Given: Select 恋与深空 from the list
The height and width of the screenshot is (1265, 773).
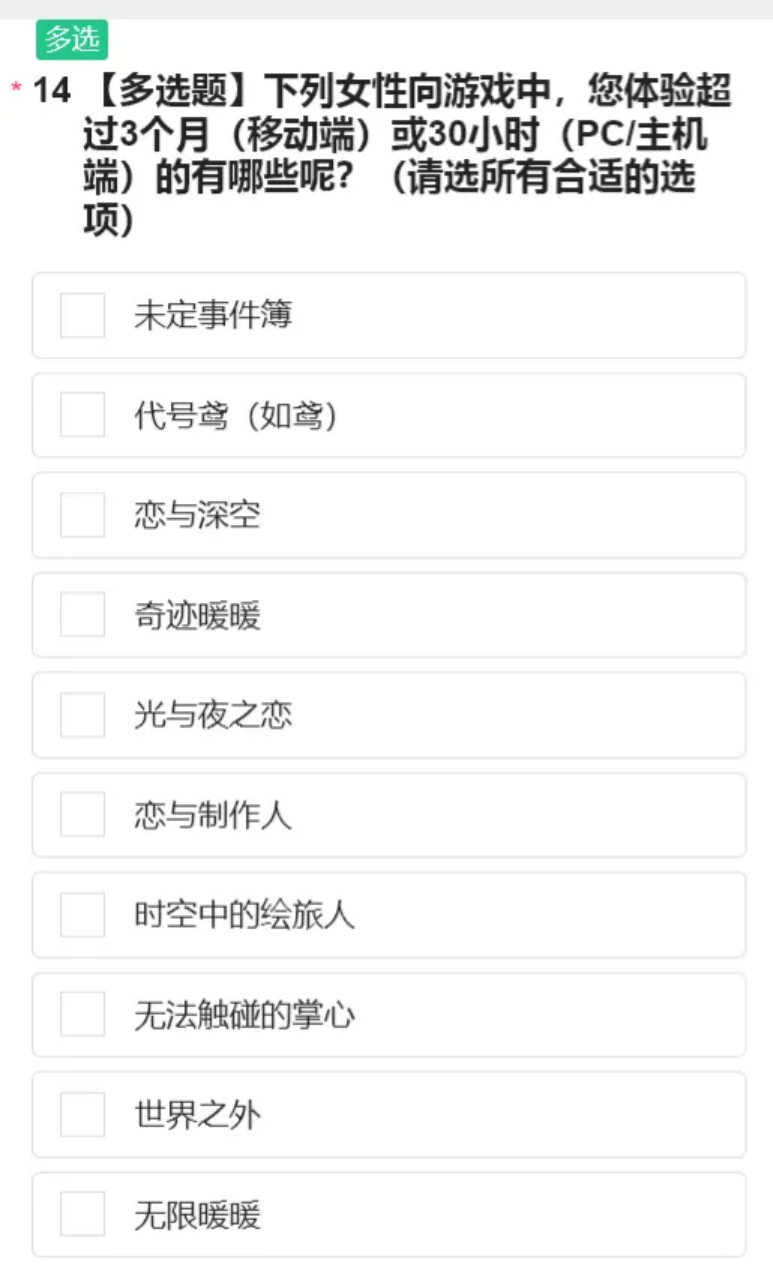Looking at the screenshot, I should [81, 515].
